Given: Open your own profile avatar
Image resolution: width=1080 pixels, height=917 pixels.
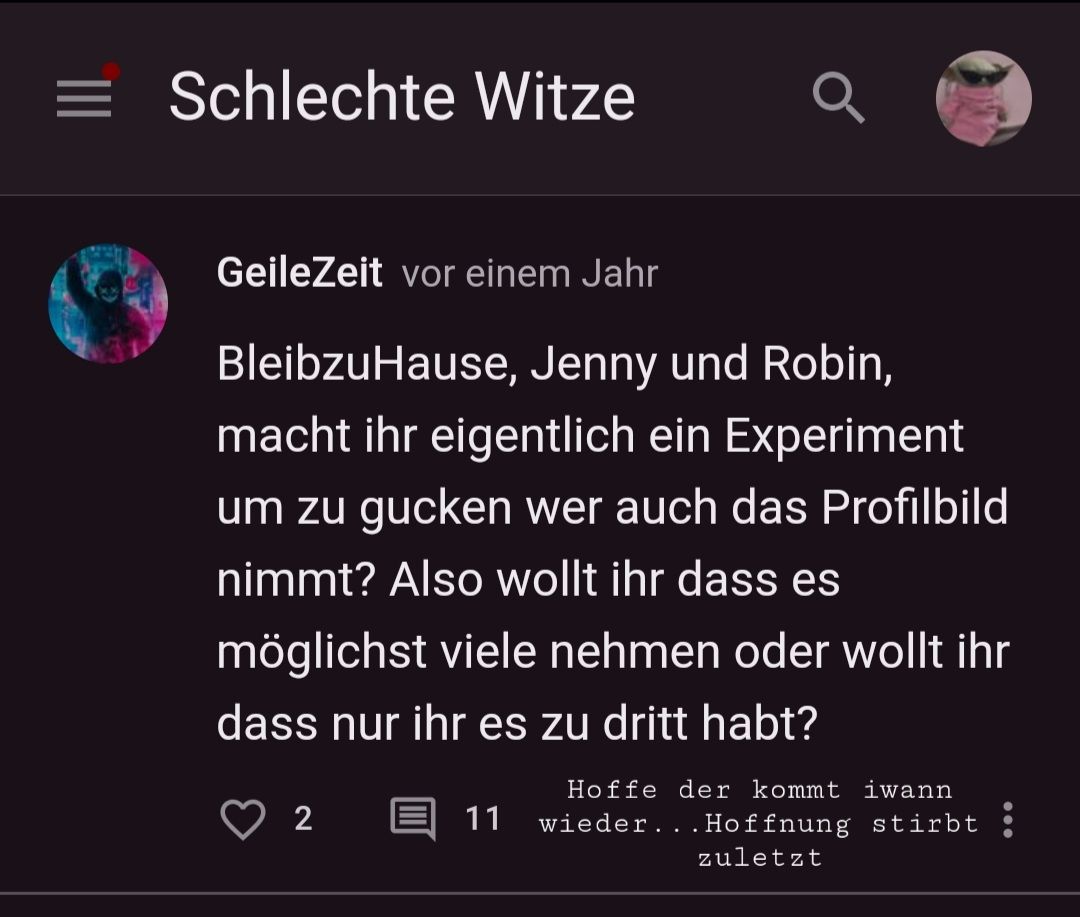Looking at the screenshot, I should click(x=983, y=98).
